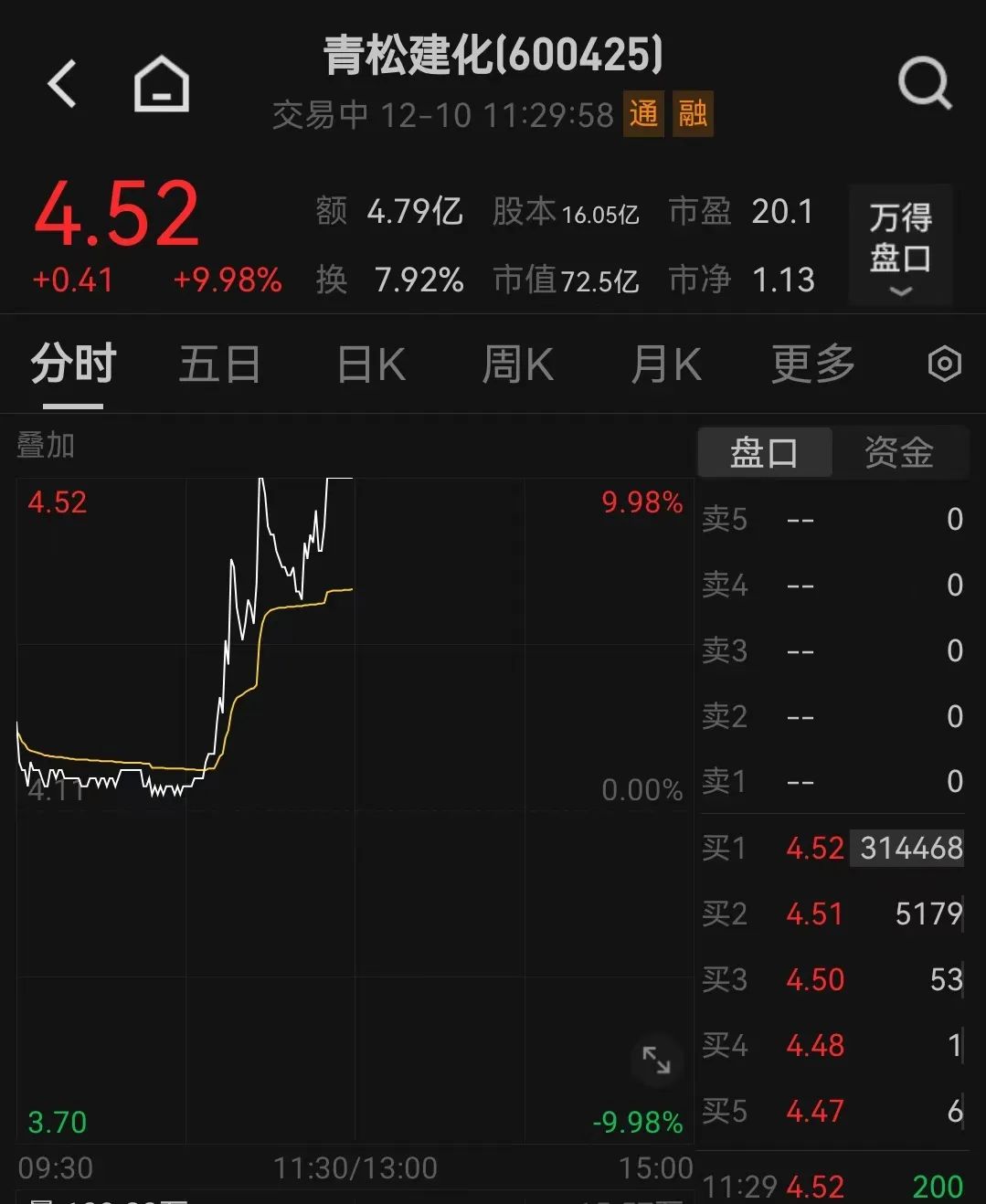The image size is (986, 1204).
Task: Select the 盘口 tab
Action: coord(764,452)
